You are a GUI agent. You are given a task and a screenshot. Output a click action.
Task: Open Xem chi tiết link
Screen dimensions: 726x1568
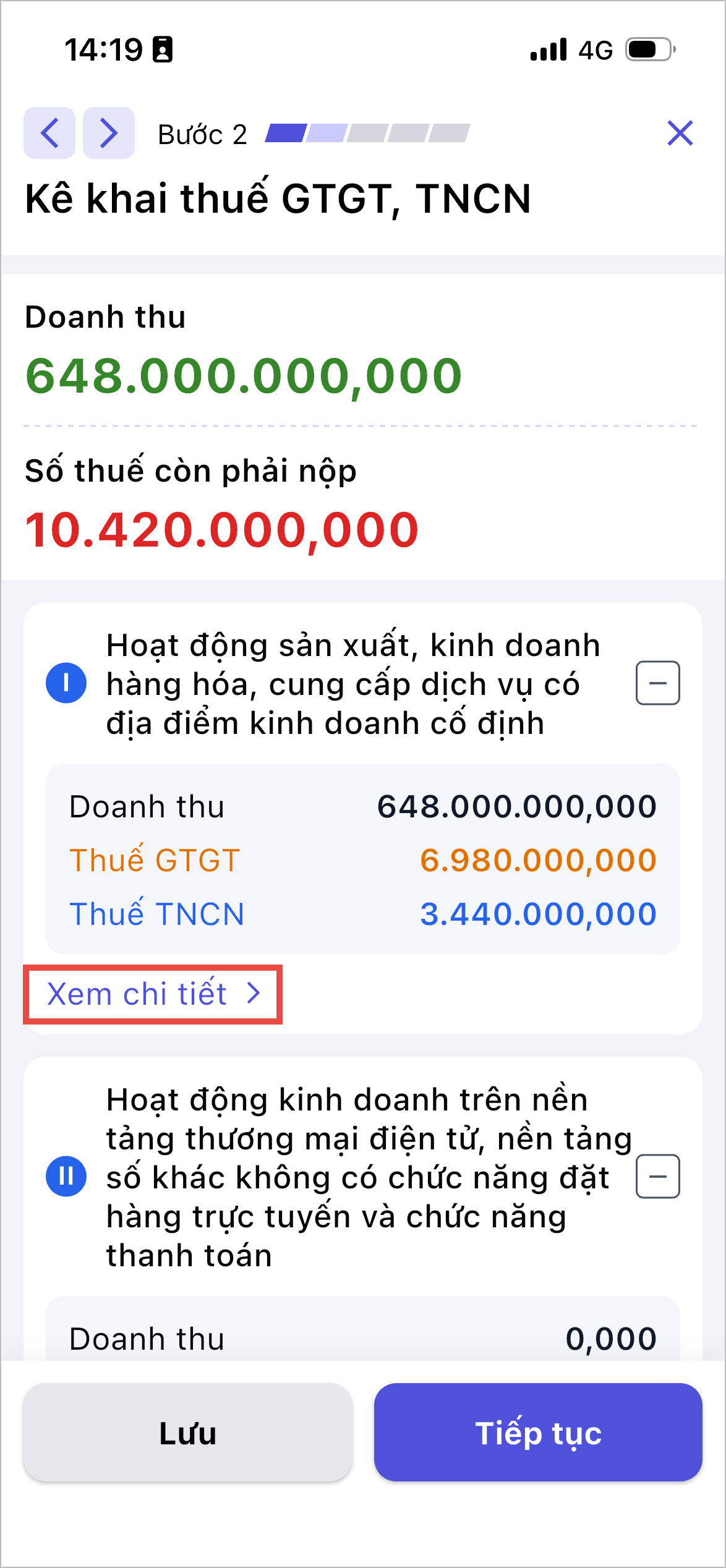click(x=153, y=994)
